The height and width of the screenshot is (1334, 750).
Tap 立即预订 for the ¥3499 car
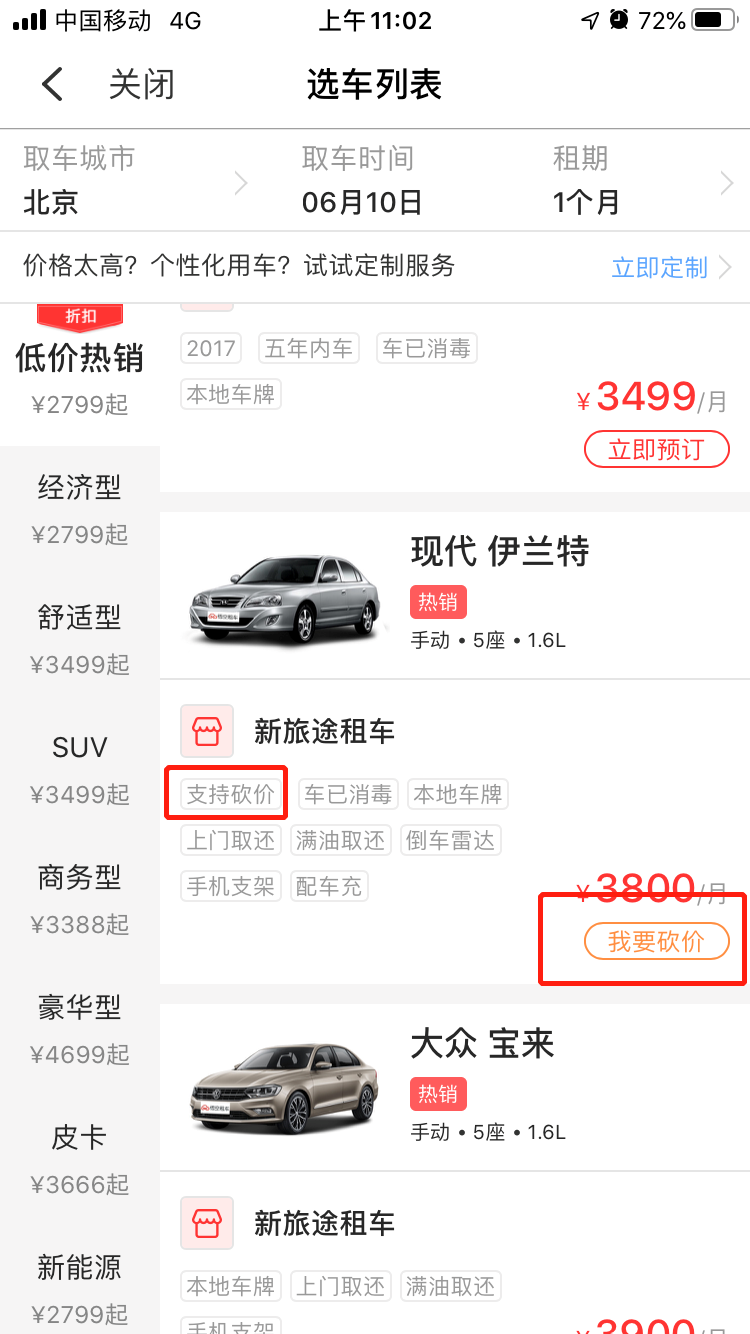tap(656, 449)
